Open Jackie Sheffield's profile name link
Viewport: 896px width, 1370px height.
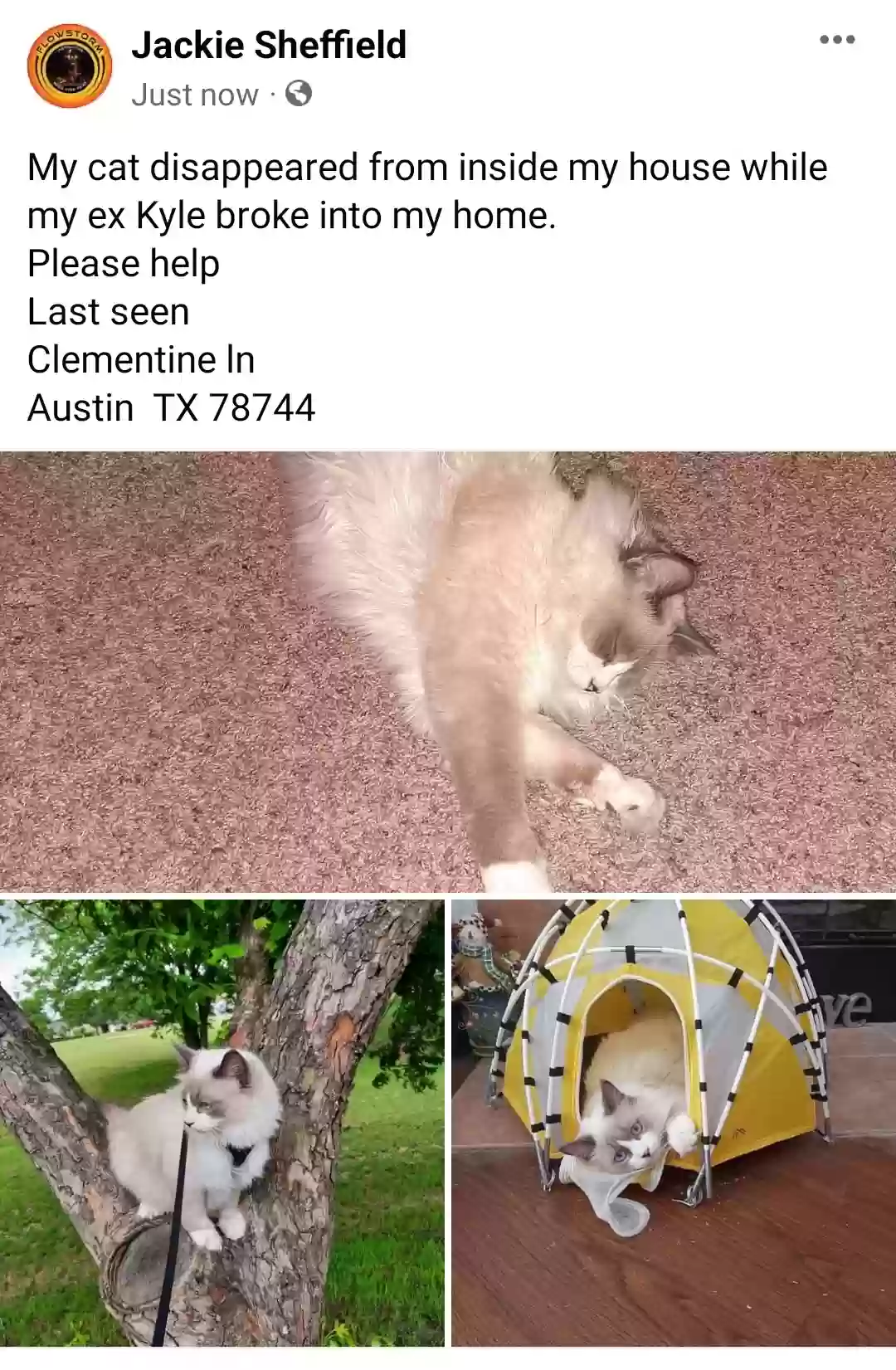coord(269,45)
